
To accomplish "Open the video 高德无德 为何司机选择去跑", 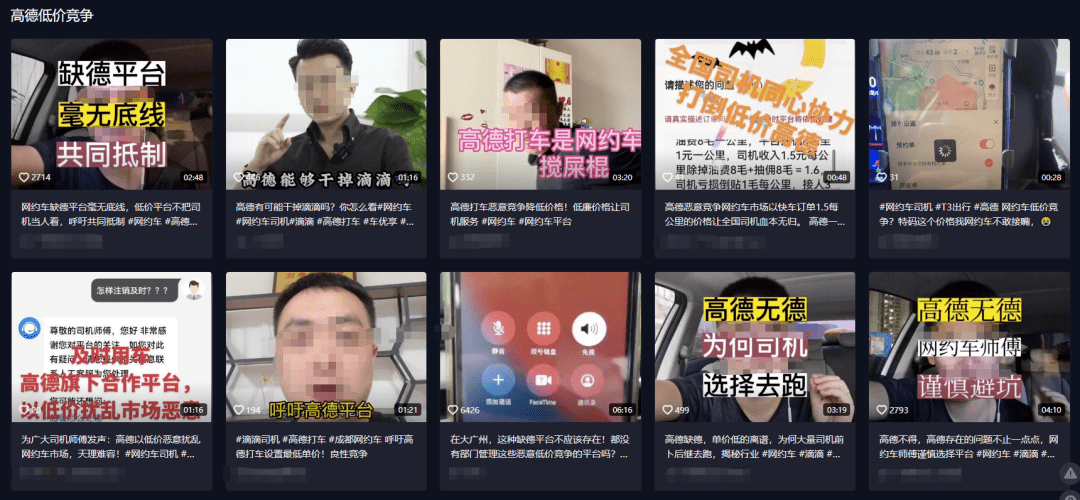I will (755, 346).
